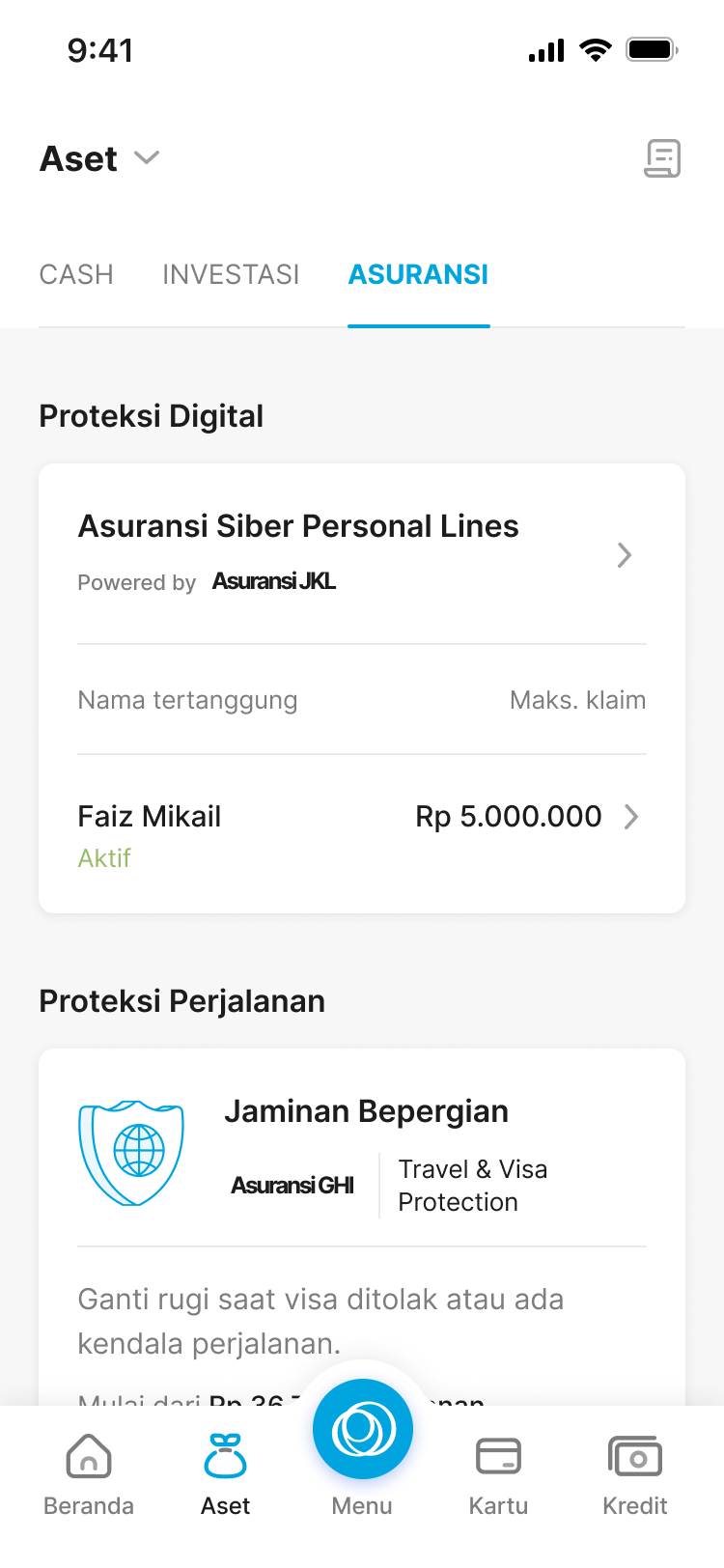Open the central Menu button
The width and height of the screenshot is (724, 1568).
pos(362,1431)
